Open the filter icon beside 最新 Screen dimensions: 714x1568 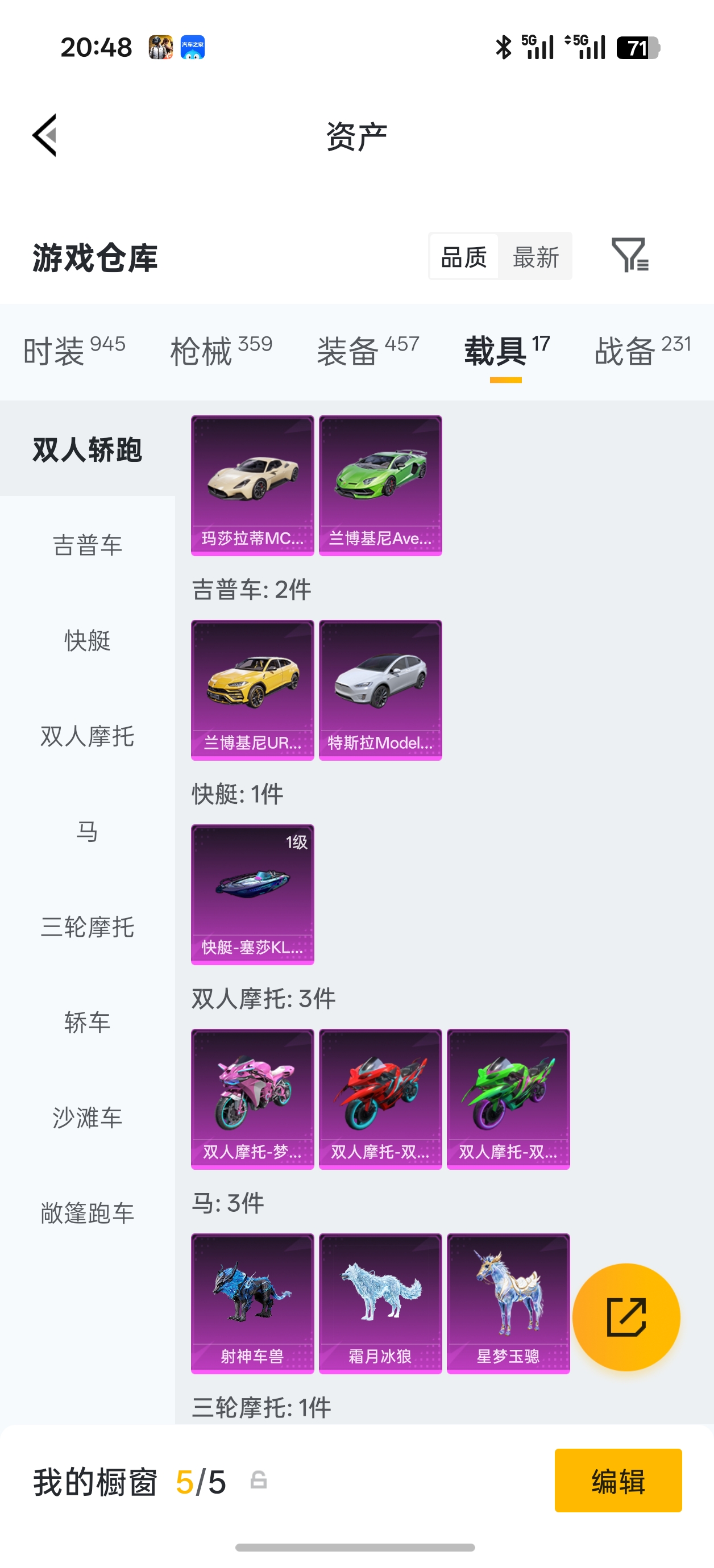tap(630, 255)
